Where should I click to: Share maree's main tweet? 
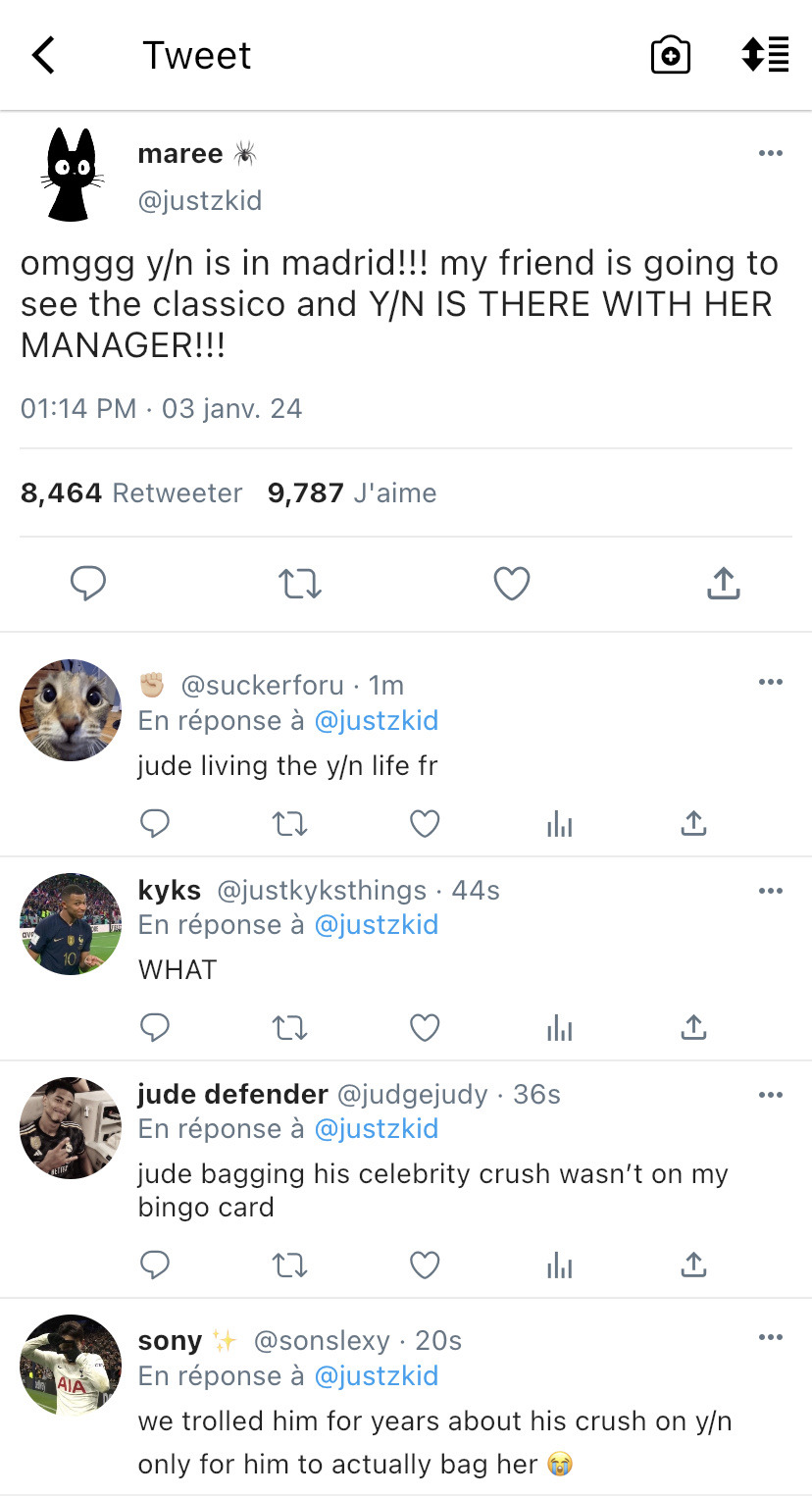[723, 584]
